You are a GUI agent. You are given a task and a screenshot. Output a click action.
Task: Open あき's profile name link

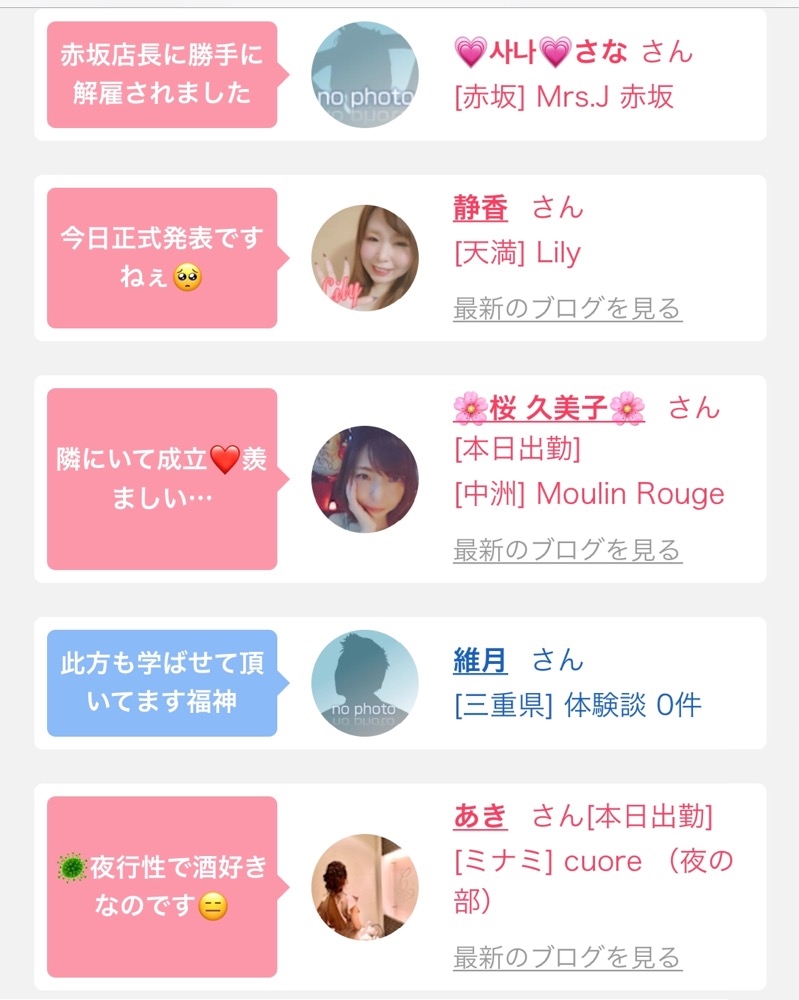click(480, 816)
